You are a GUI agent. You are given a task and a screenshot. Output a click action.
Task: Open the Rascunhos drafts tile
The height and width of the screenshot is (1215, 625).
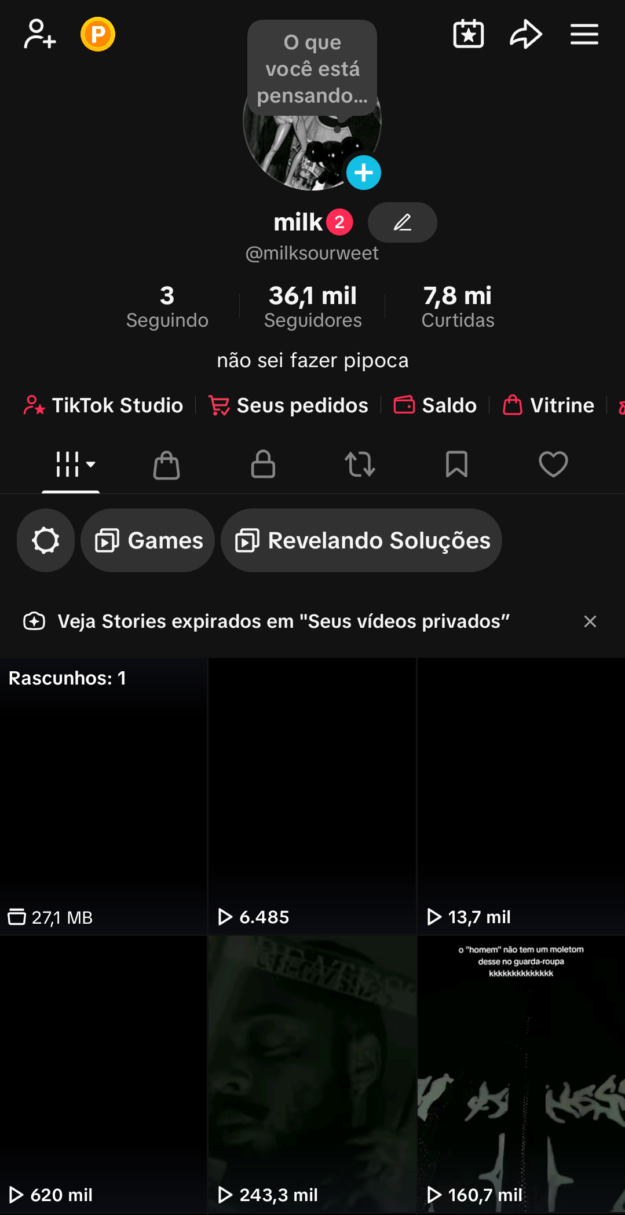[103, 795]
